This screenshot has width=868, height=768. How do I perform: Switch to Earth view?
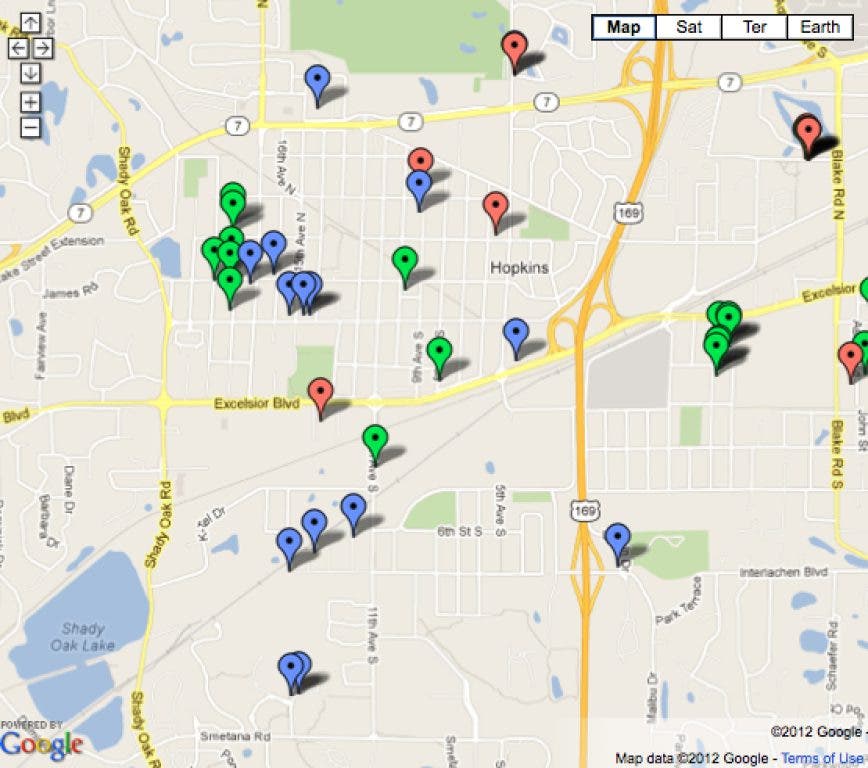coord(819,27)
